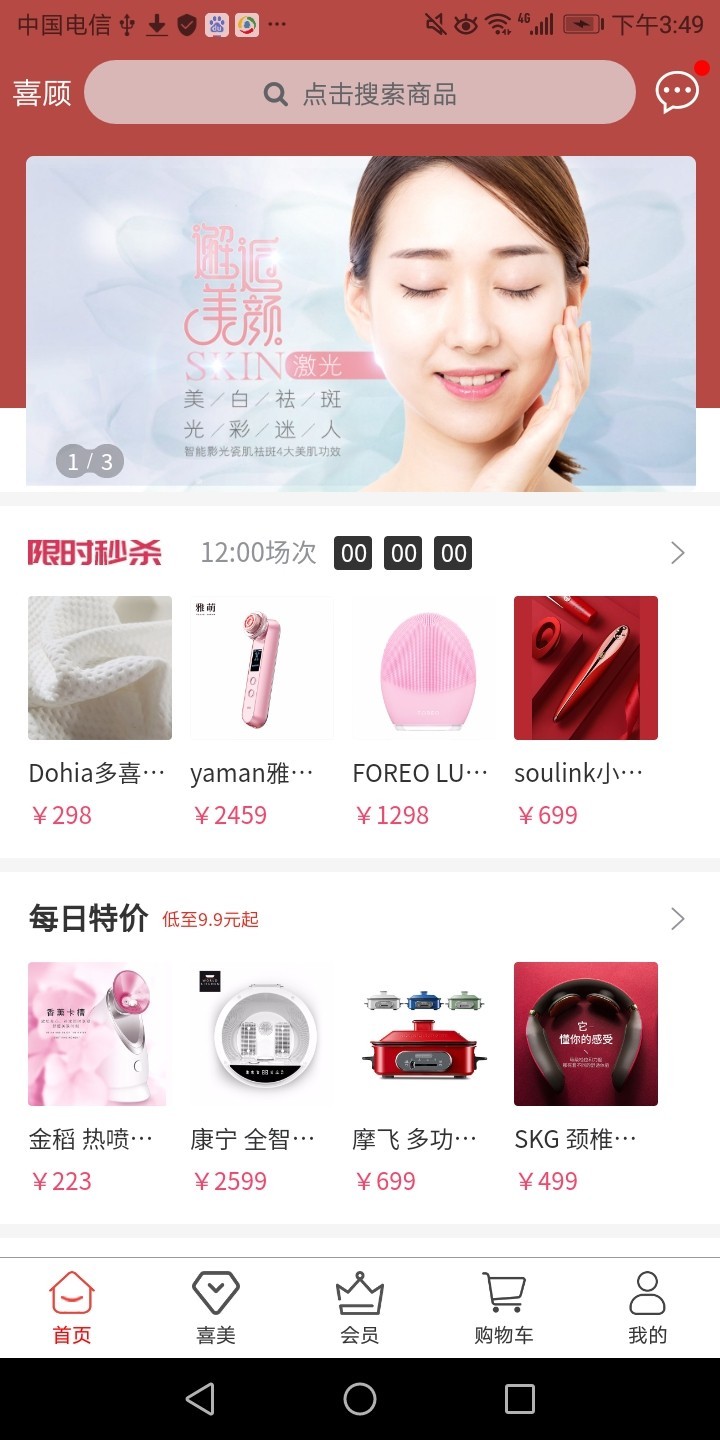720x1440 pixels.
Task: Open FOREO LUNA cleansing brush product
Action: click(423, 668)
